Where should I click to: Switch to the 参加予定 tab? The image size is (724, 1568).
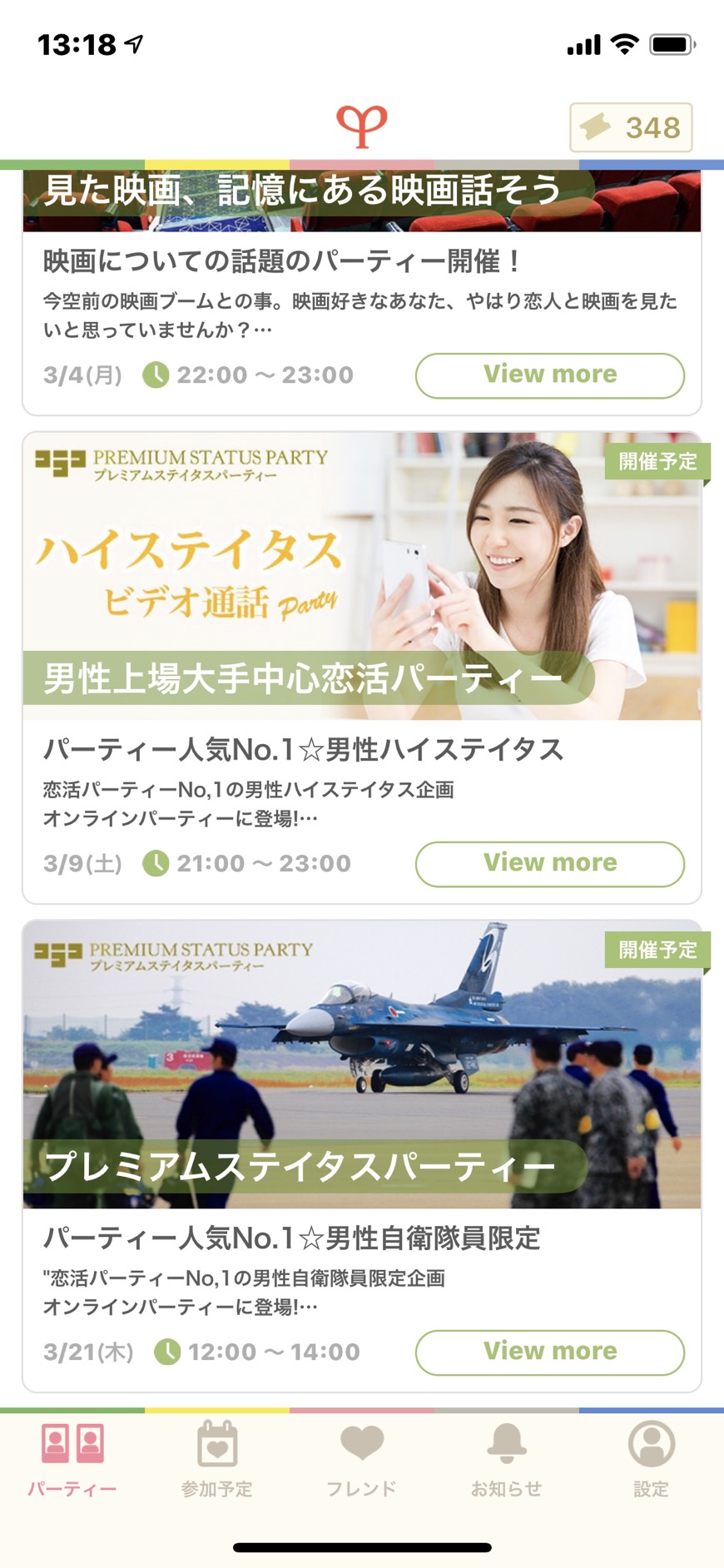pos(217,1459)
